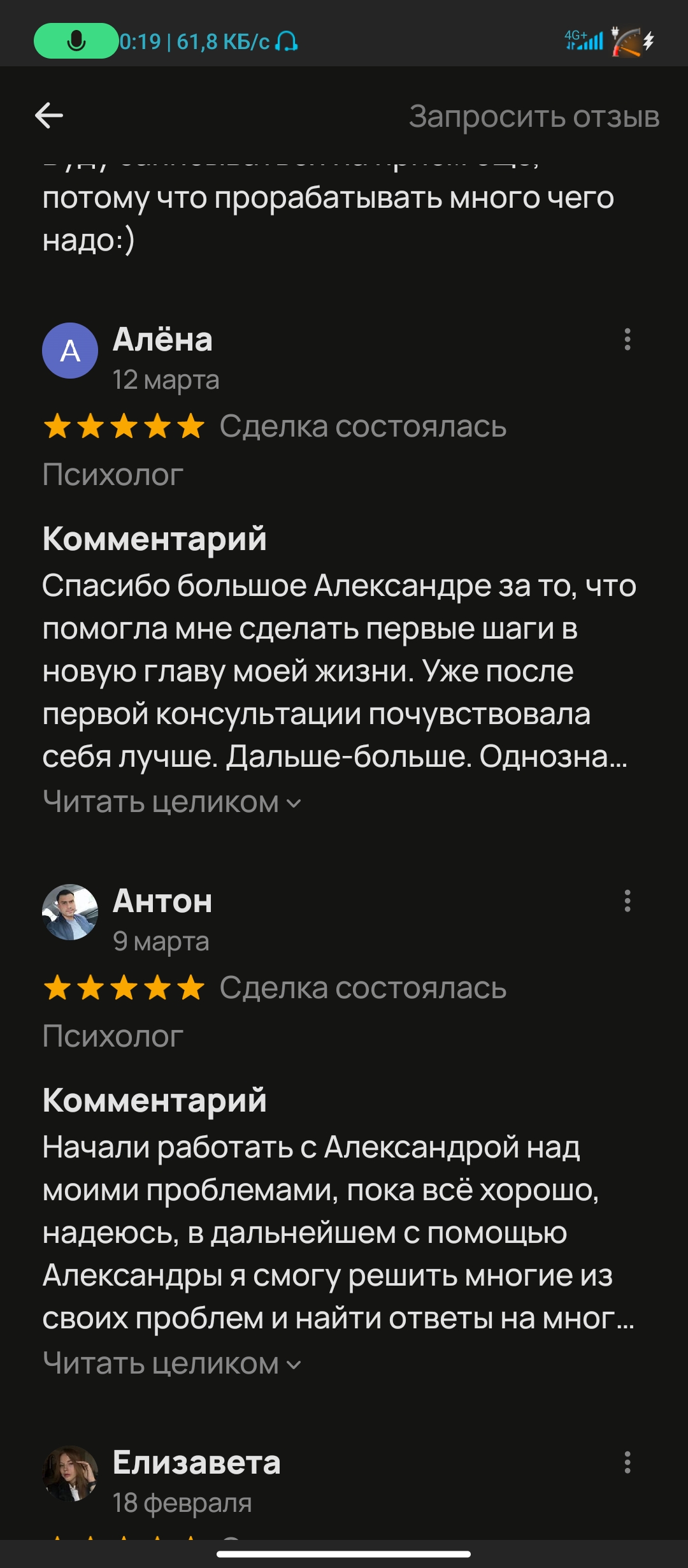Tap Запросить отзыв in the header

click(534, 117)
